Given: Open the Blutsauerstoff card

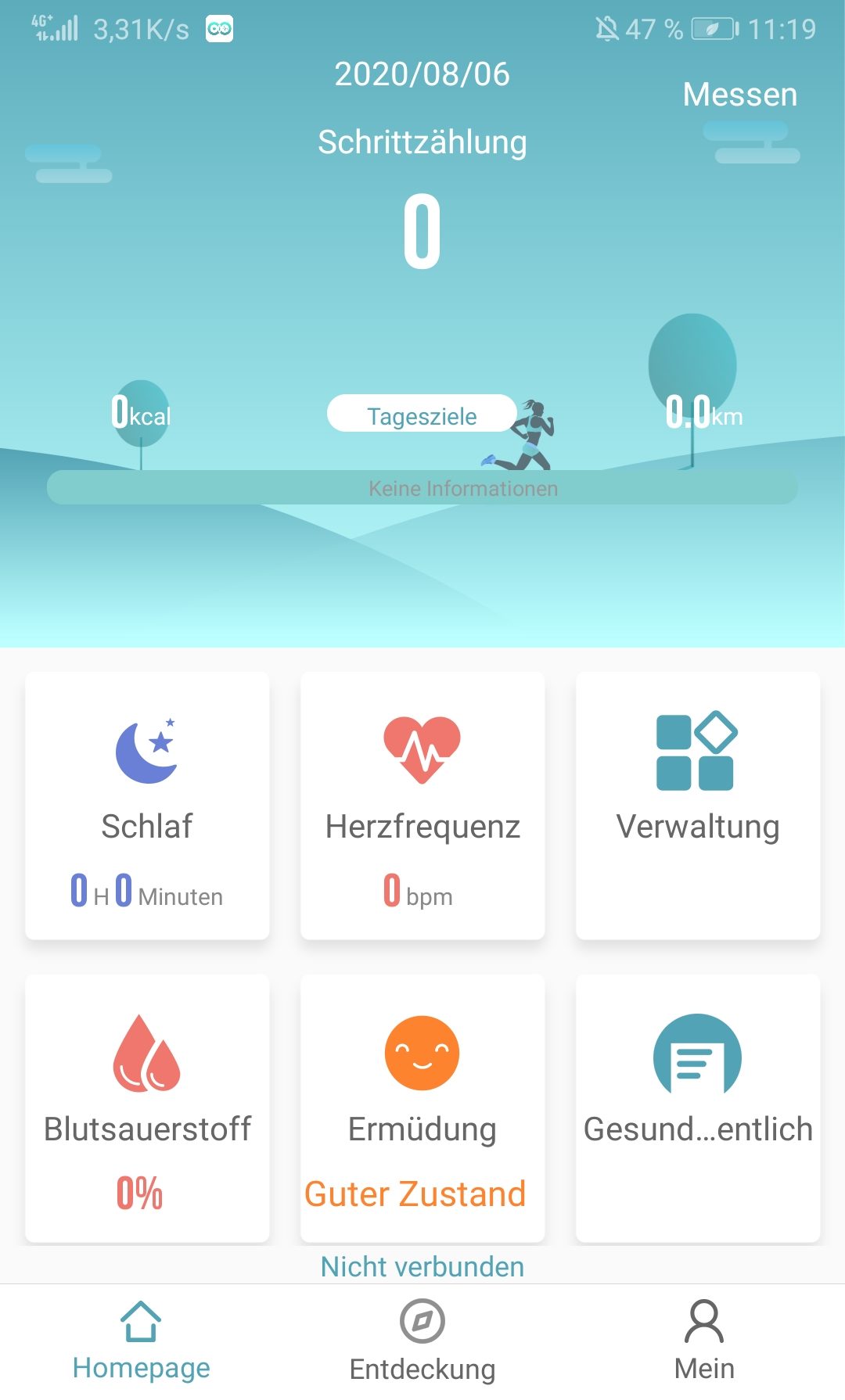Looking at the screenshot, I should [x=147, y=1108].
